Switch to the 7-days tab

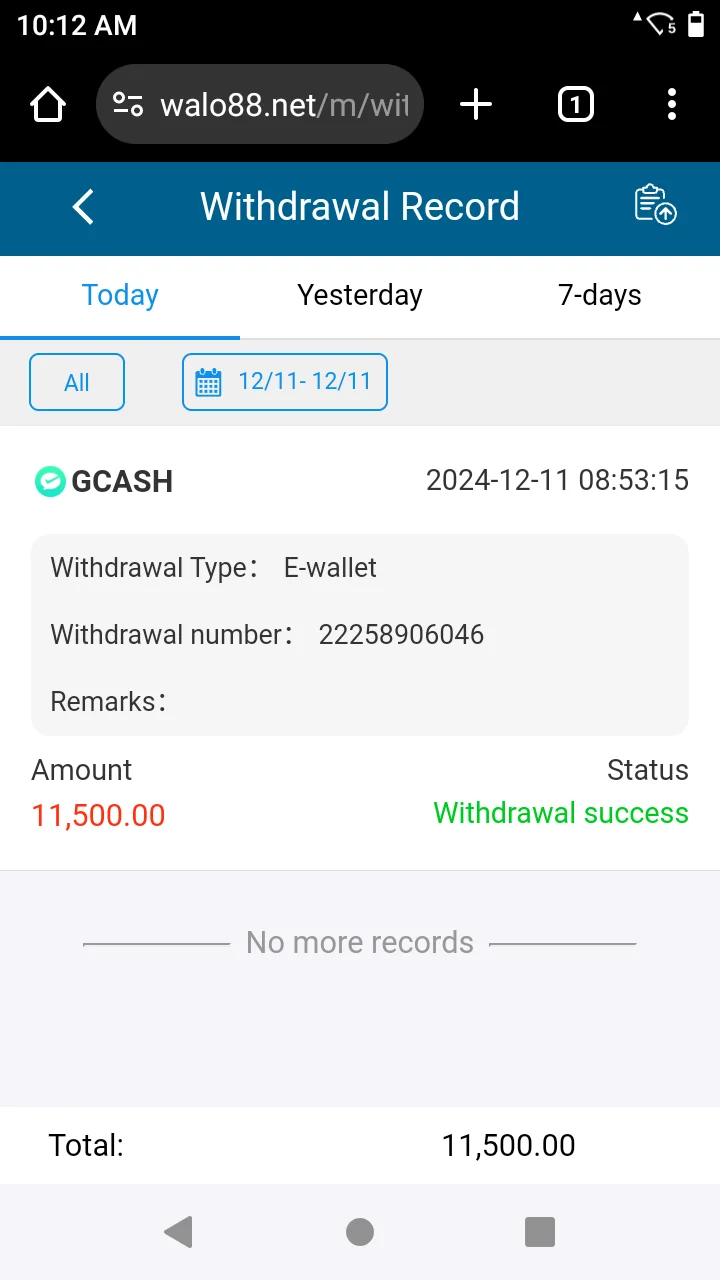tap(600, 295)
